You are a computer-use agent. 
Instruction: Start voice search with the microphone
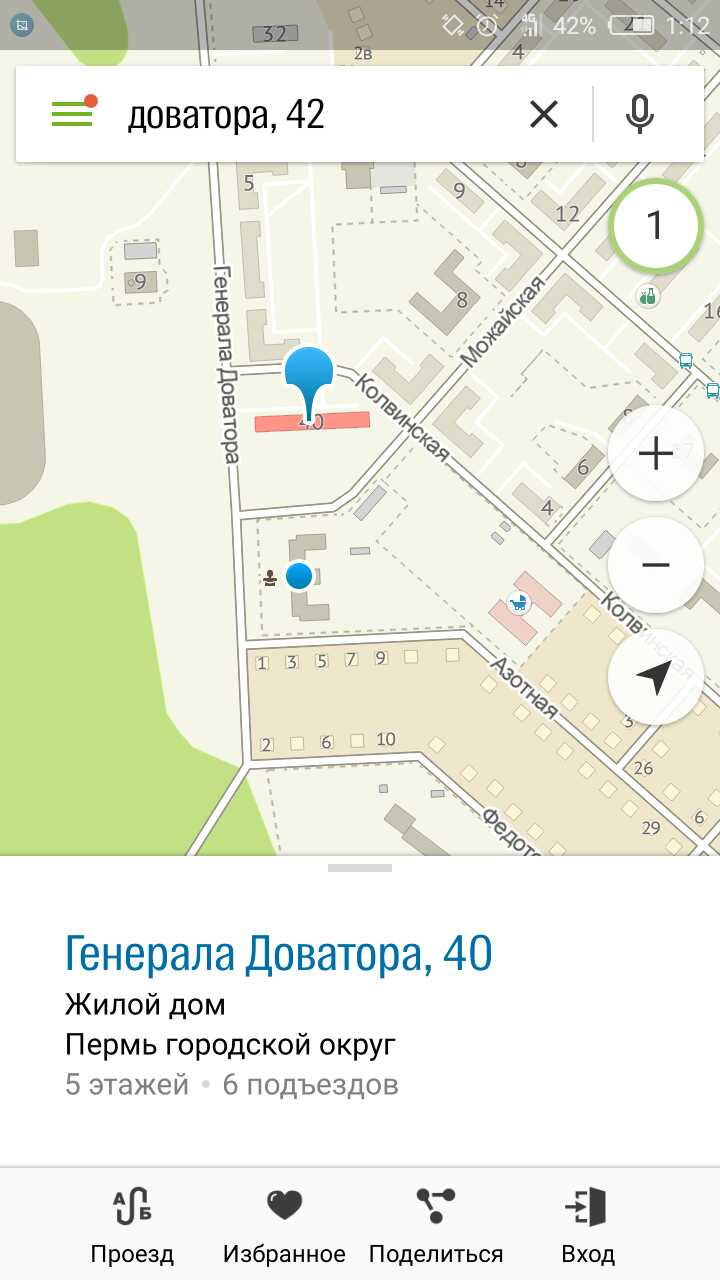(640, 115)
